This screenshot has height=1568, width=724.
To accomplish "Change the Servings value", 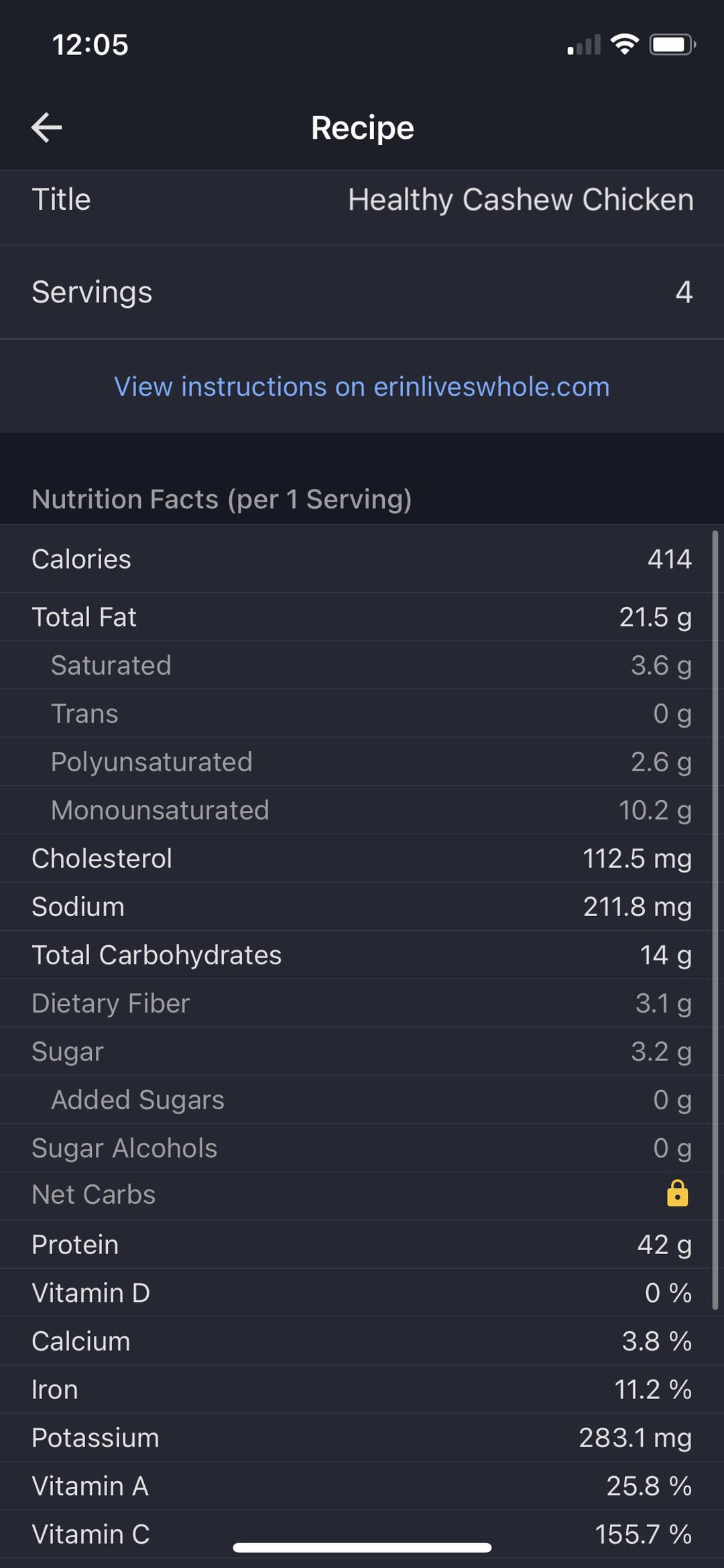I will (362, 292).
